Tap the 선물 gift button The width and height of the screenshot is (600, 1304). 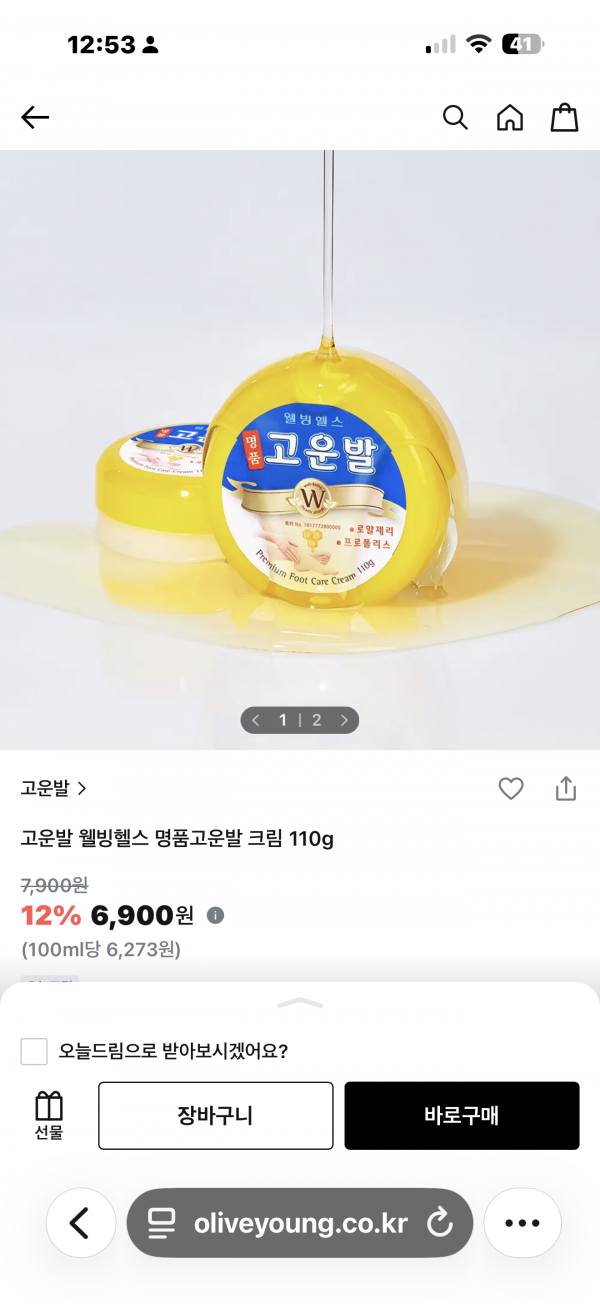click(49, 1115)
